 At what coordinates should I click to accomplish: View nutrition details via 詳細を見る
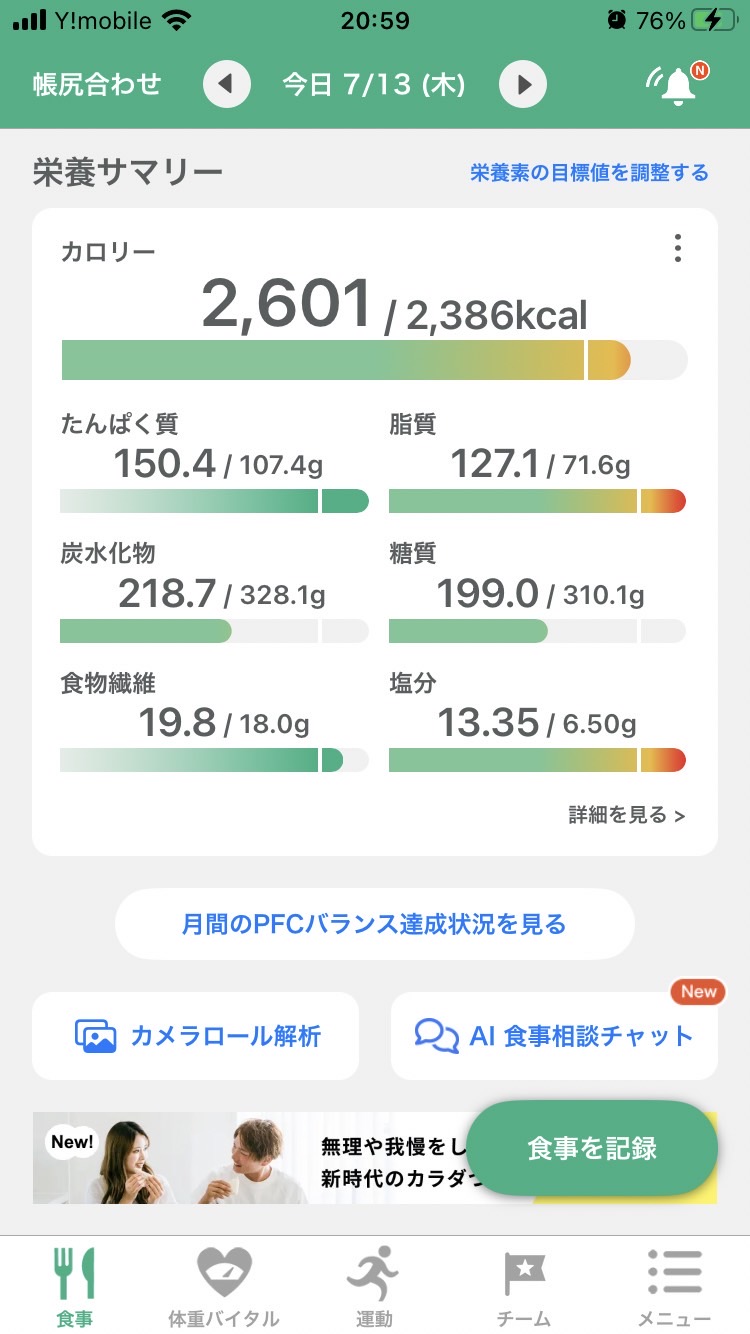[627, 815]
